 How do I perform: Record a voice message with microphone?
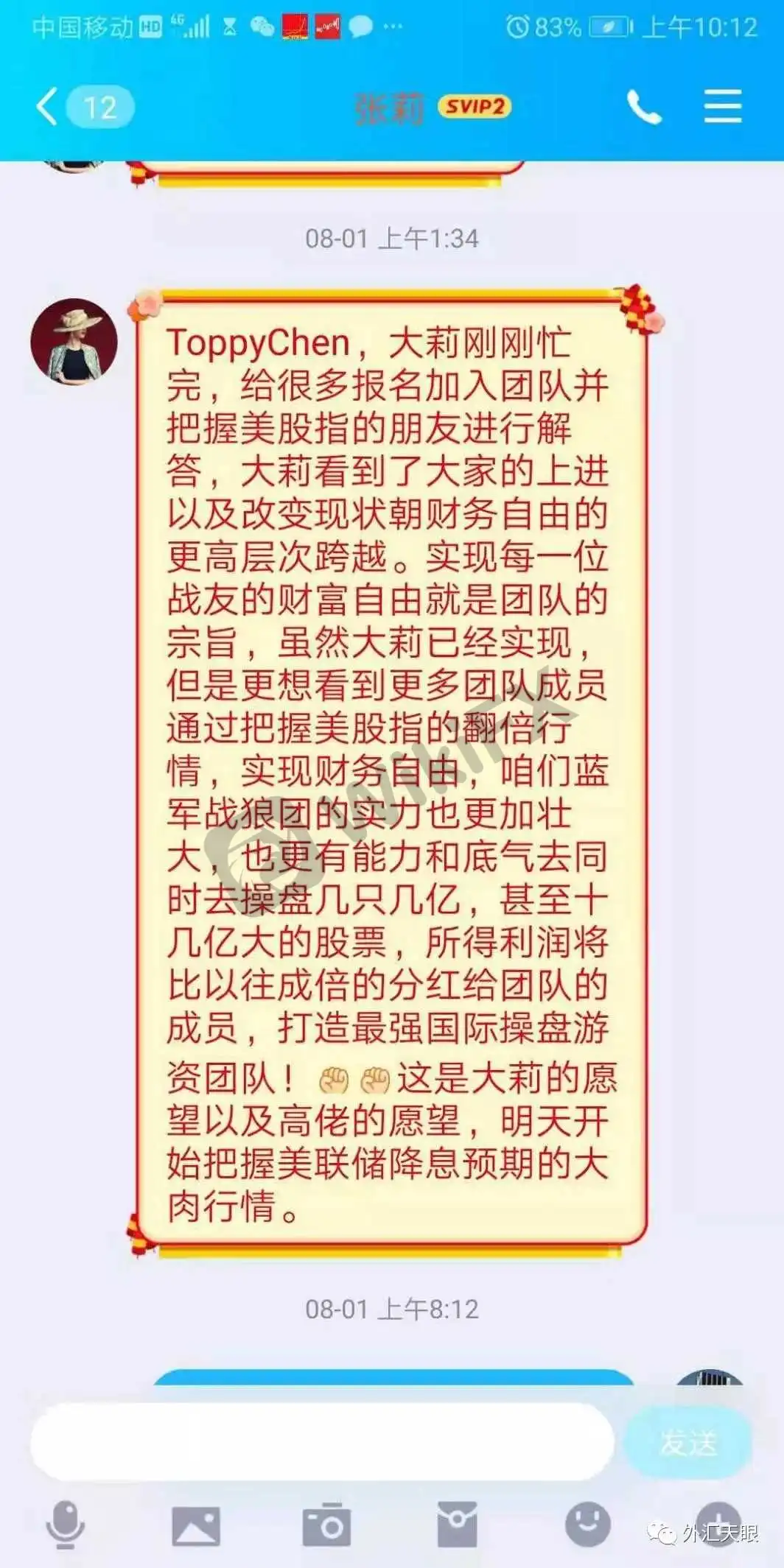pyautogui.click(x=66, y=1524)
